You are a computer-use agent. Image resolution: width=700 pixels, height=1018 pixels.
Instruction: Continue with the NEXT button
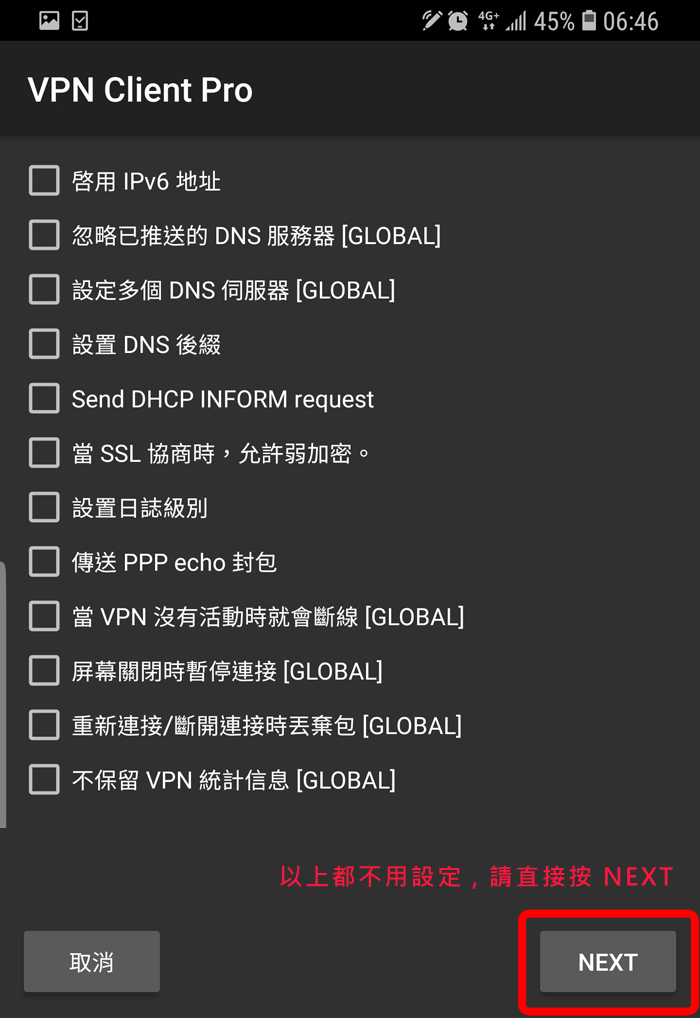coord(607,962)
